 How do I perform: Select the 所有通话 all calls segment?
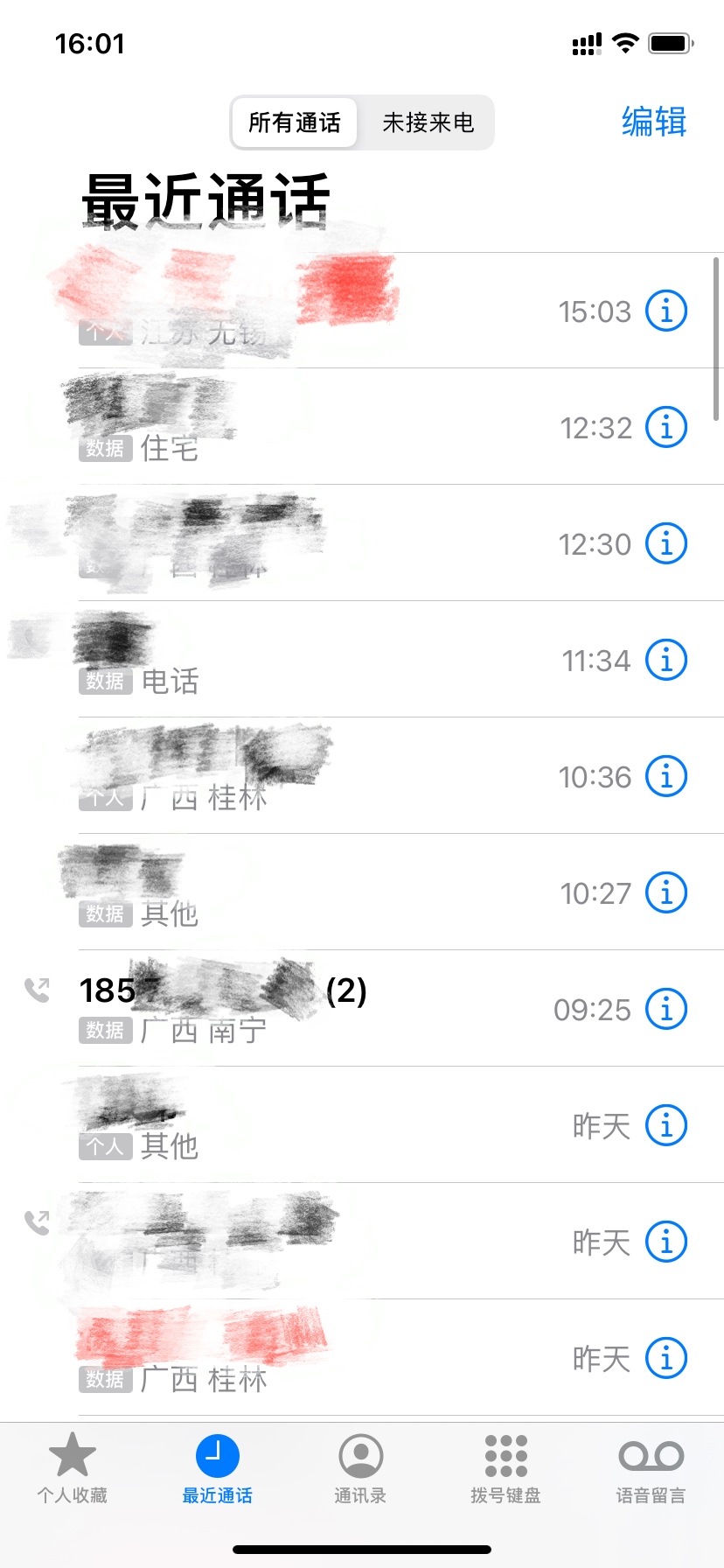pyautogui.click(x=295, y=122)
